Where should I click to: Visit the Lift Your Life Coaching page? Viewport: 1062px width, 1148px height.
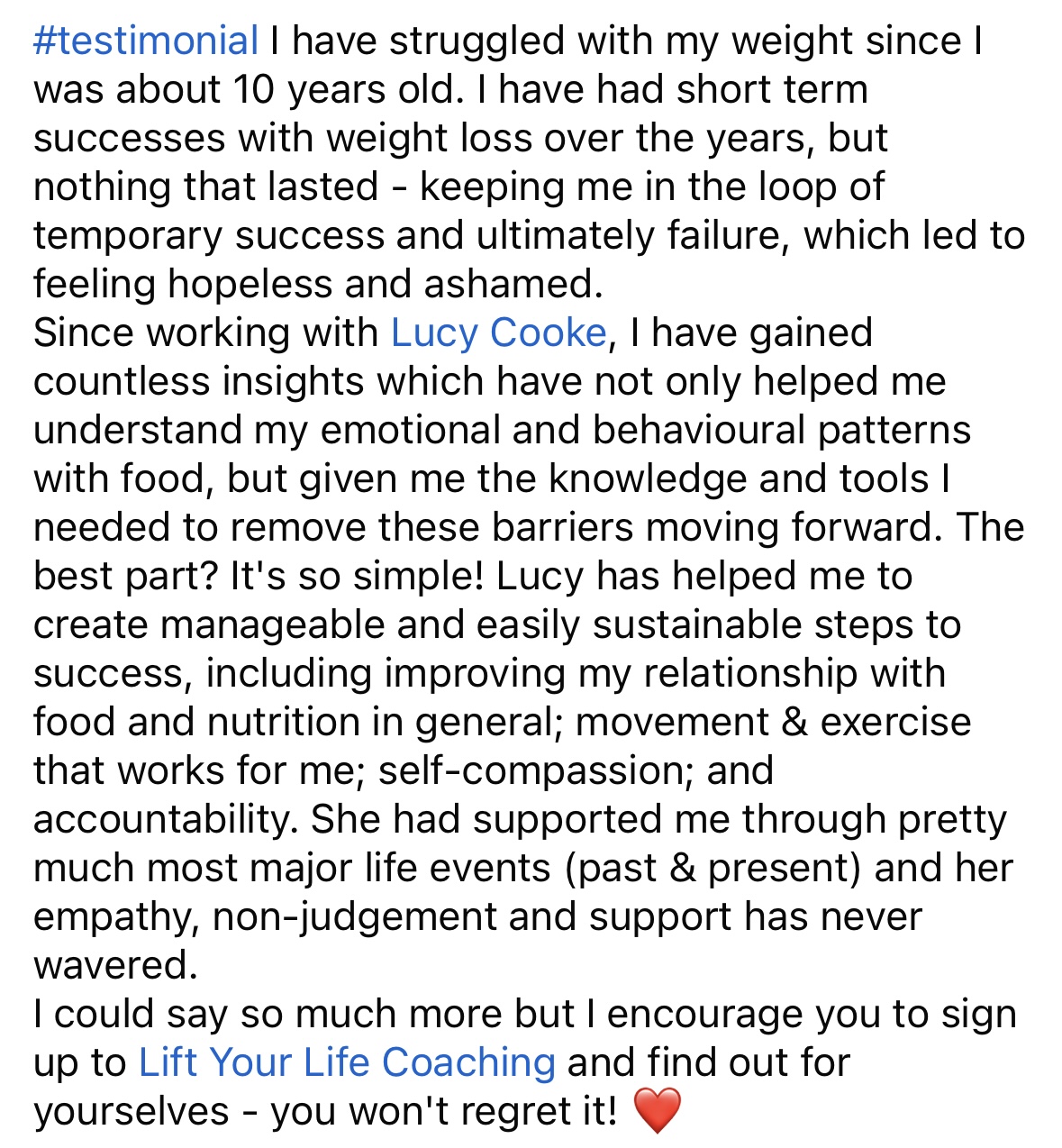347,1062
